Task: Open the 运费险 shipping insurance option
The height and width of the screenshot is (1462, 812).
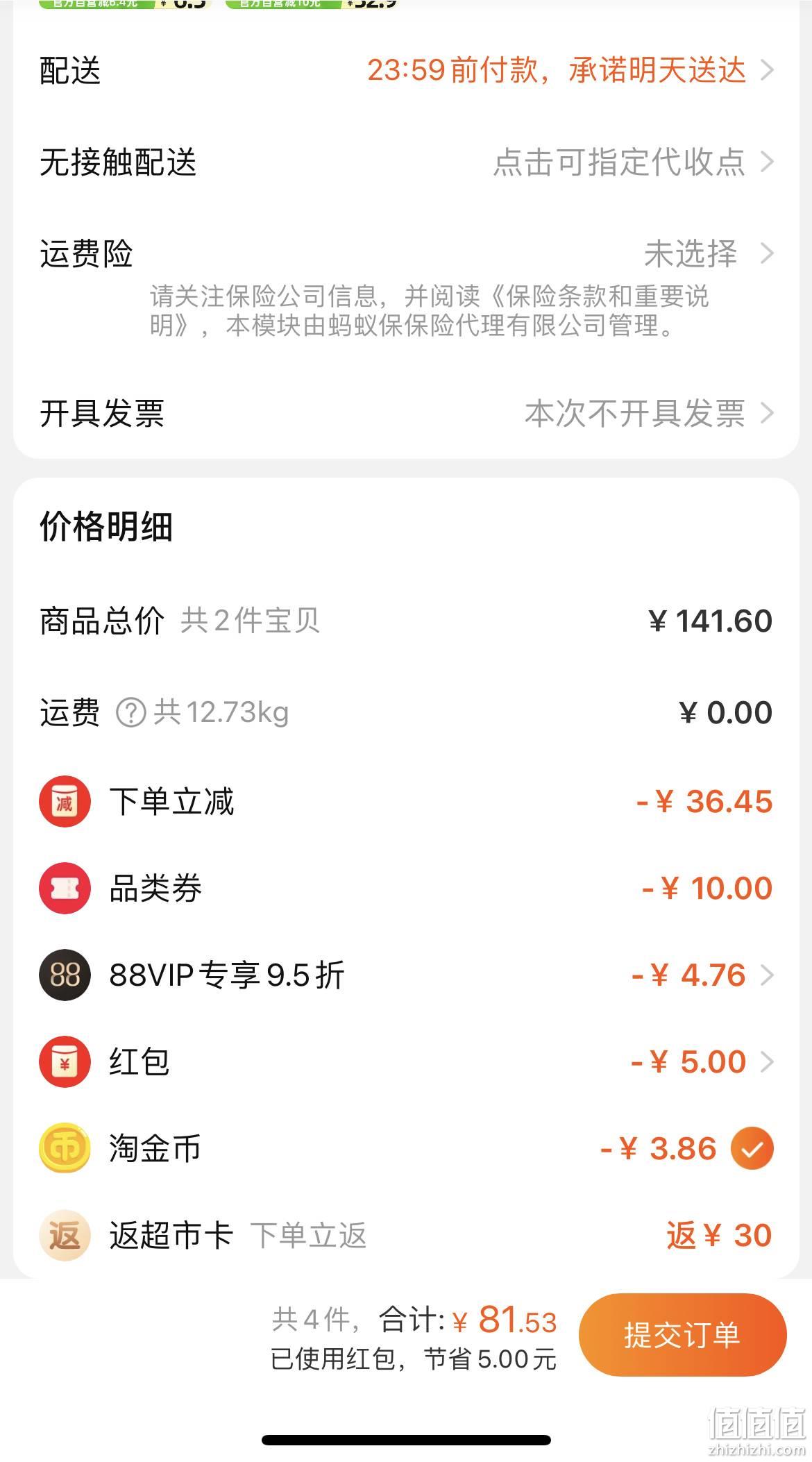Action: [406, 254]
